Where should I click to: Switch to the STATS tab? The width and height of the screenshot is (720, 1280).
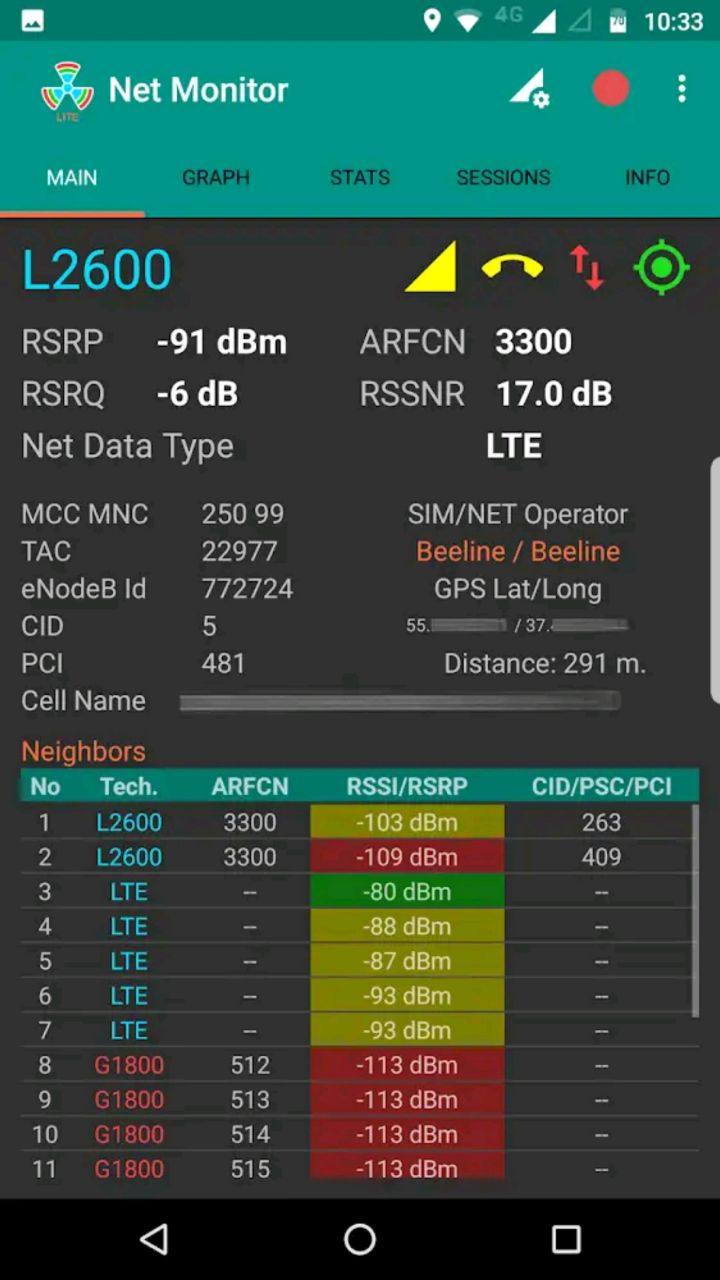pos(360,178)
